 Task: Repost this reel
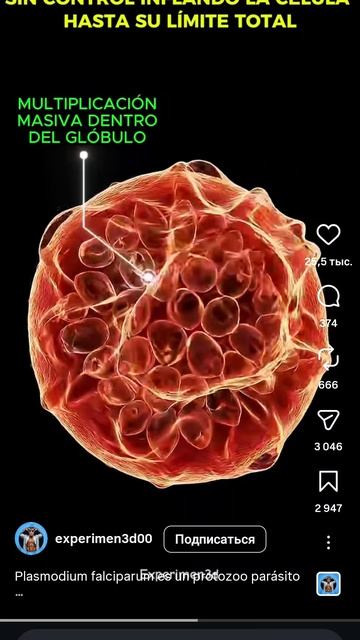pyautogui.click(x=329, y=358)
